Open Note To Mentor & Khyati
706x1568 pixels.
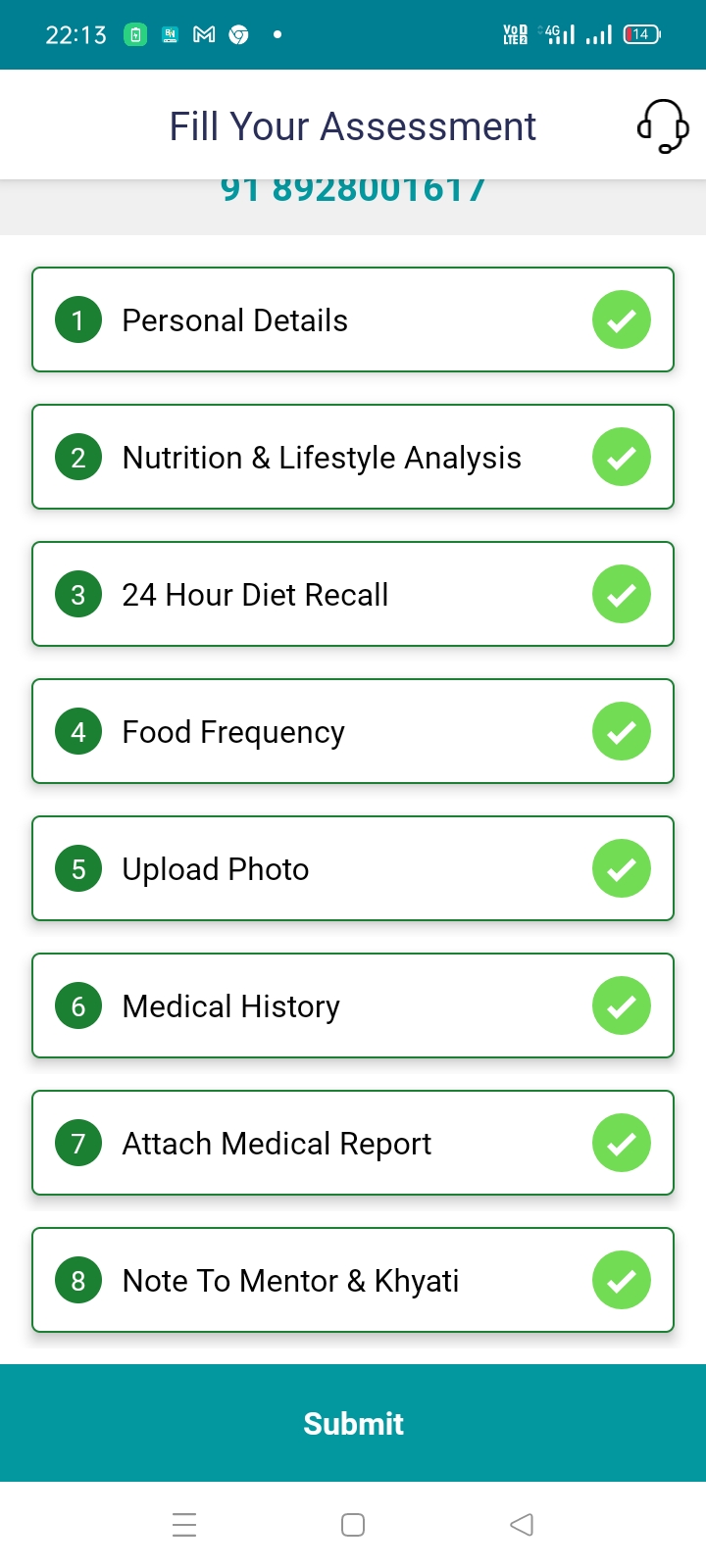click(353, 1280)
